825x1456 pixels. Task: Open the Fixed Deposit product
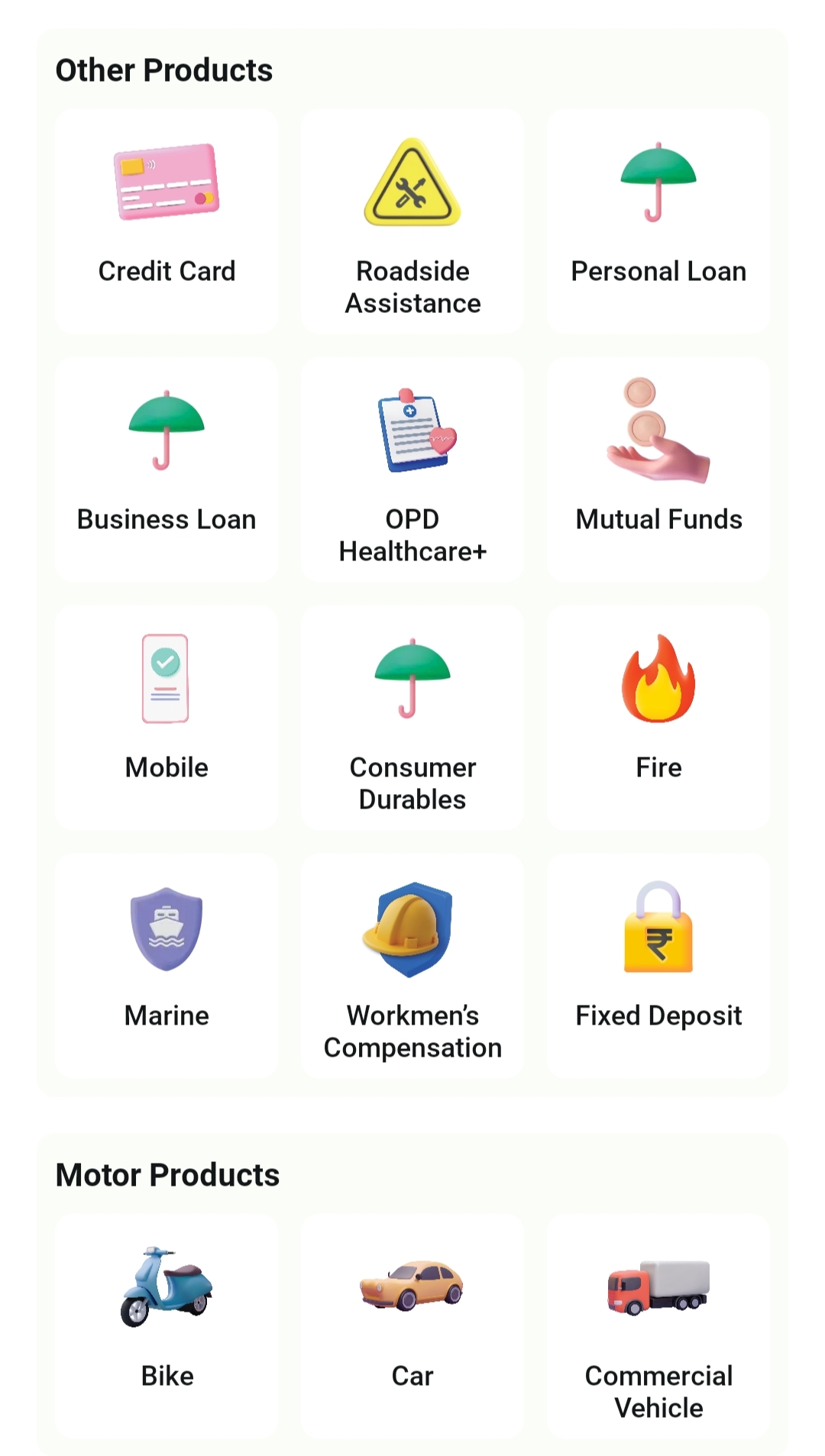tap(658, 965)
